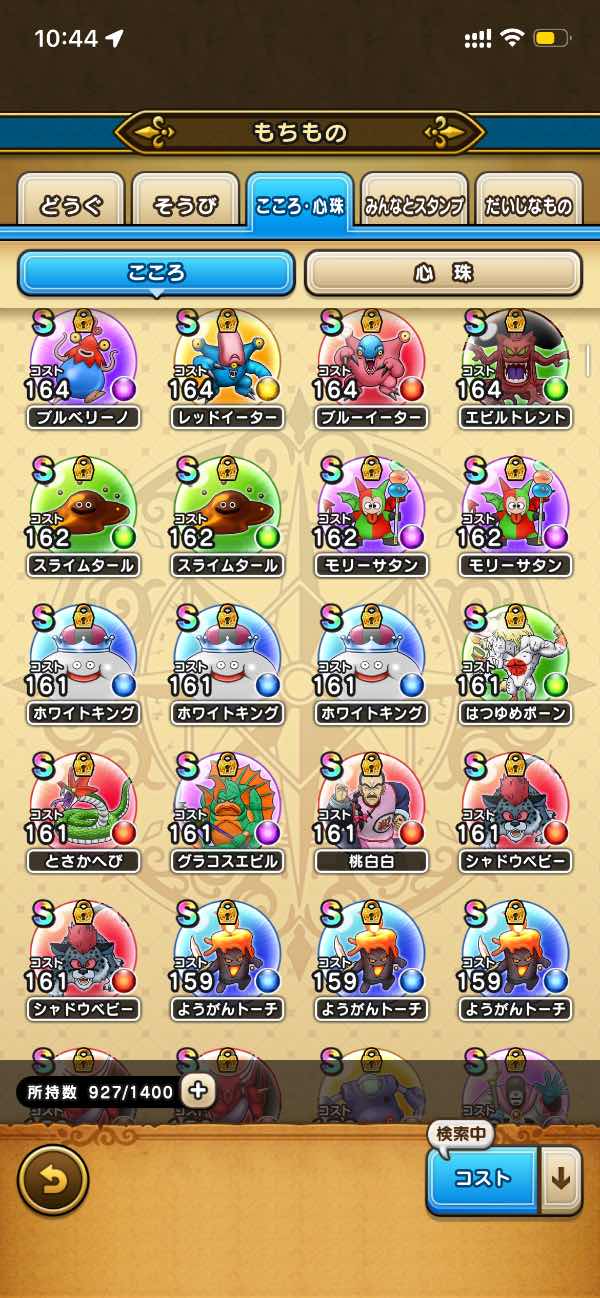Select the はつゆめボーン heart
600x1298 pixels.
(515, 658)
